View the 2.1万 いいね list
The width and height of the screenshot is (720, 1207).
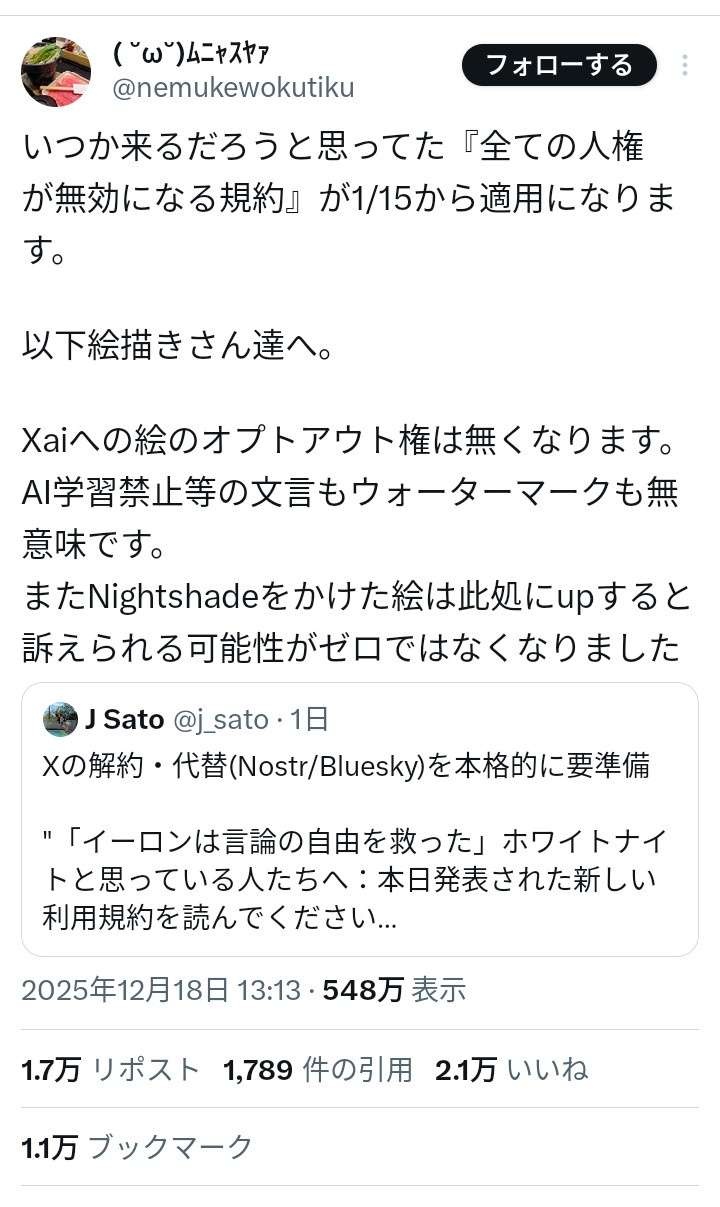[x=511, y=1070]
